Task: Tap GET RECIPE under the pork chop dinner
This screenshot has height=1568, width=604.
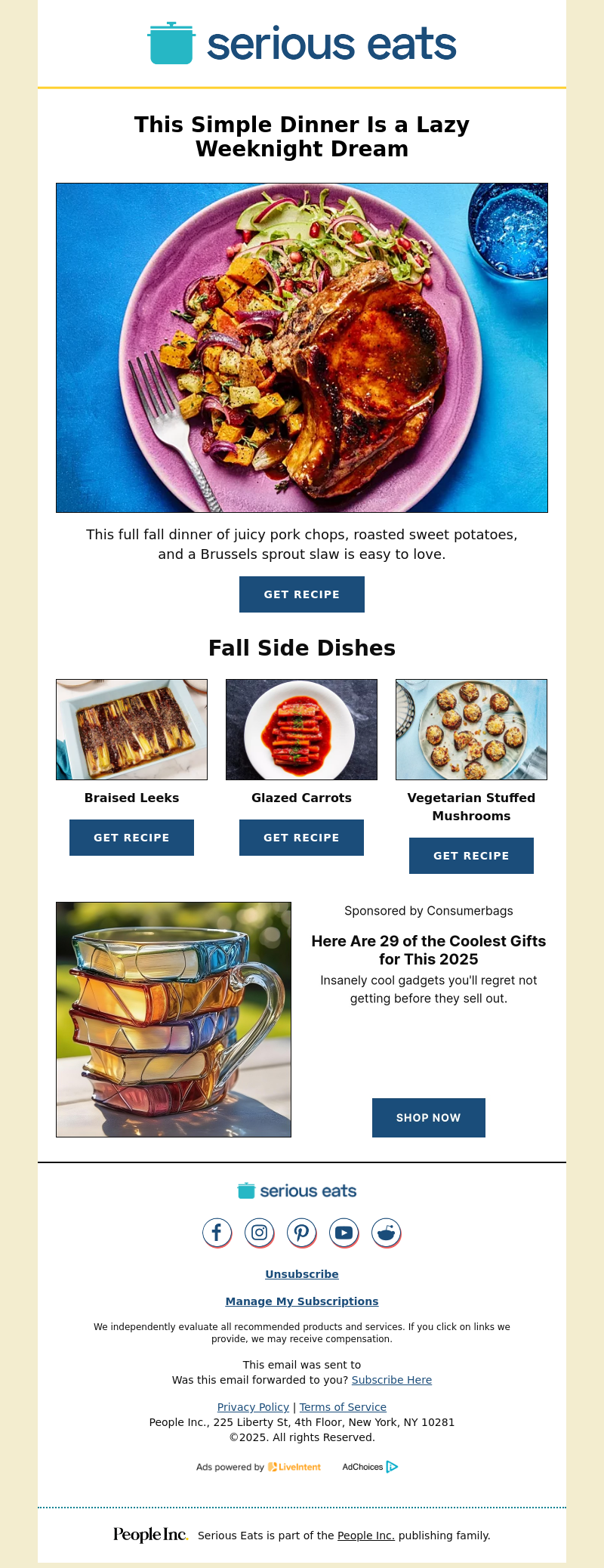Action: pyautogui.click(x=301, y=594)
